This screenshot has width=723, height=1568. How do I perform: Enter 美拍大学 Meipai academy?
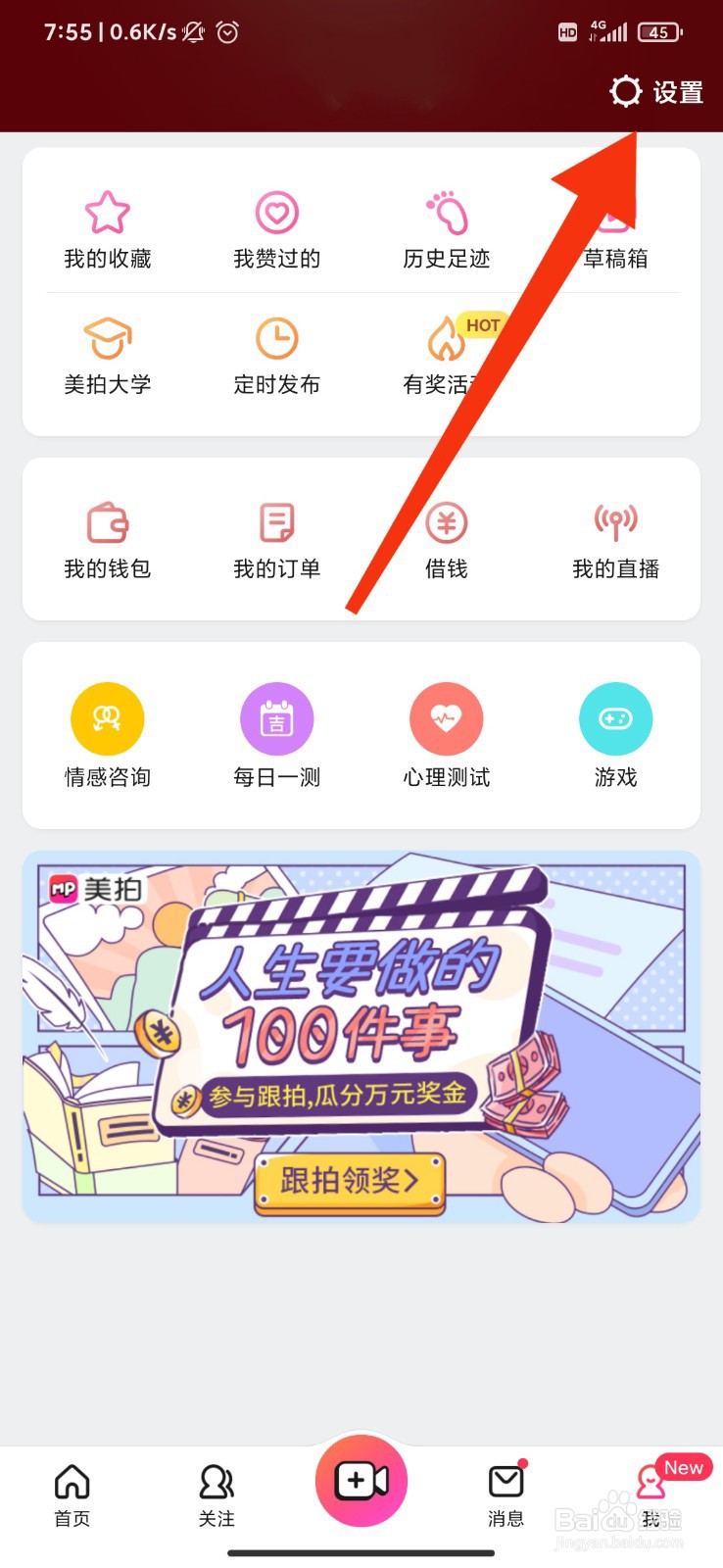click(x=108, y=355)
